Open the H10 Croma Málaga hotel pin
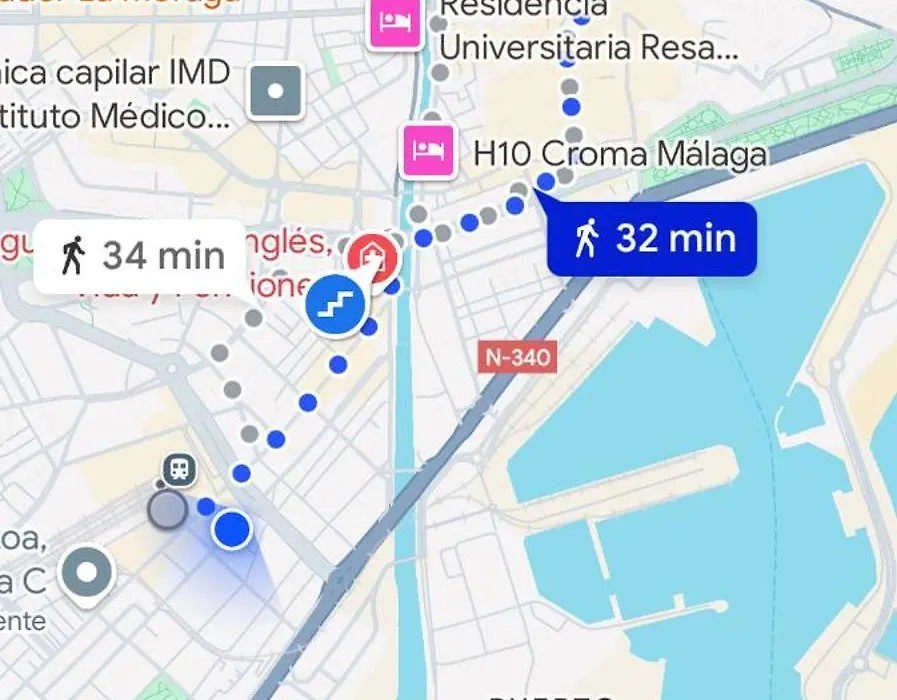This screenshot has height=700, width=897. pos(428,150)
